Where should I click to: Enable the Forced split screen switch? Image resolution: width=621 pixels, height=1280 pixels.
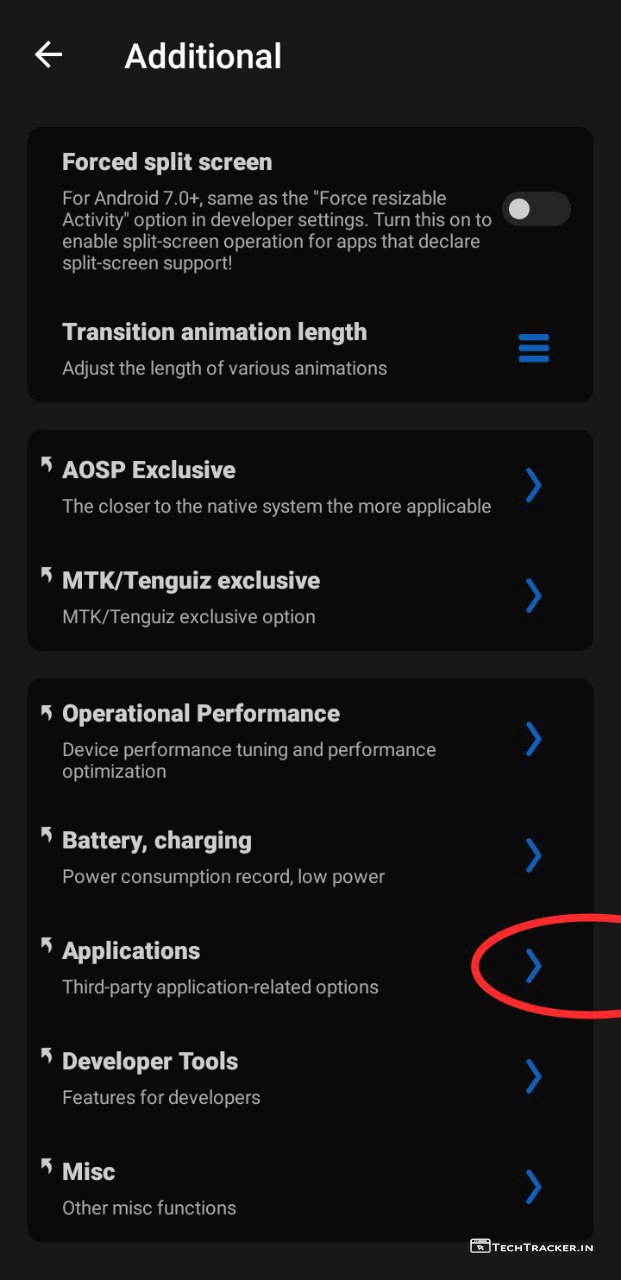535,209
